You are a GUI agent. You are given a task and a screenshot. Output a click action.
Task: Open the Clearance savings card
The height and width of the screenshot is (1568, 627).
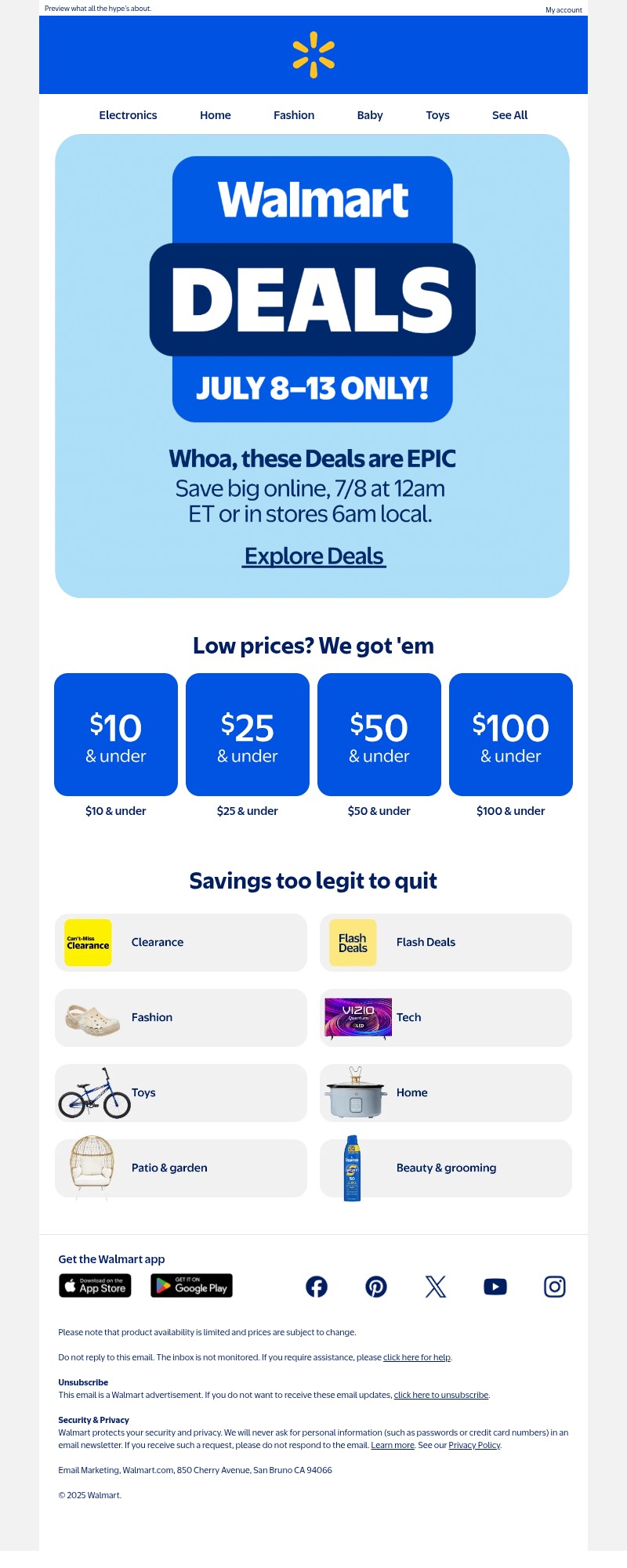(181, 943)
